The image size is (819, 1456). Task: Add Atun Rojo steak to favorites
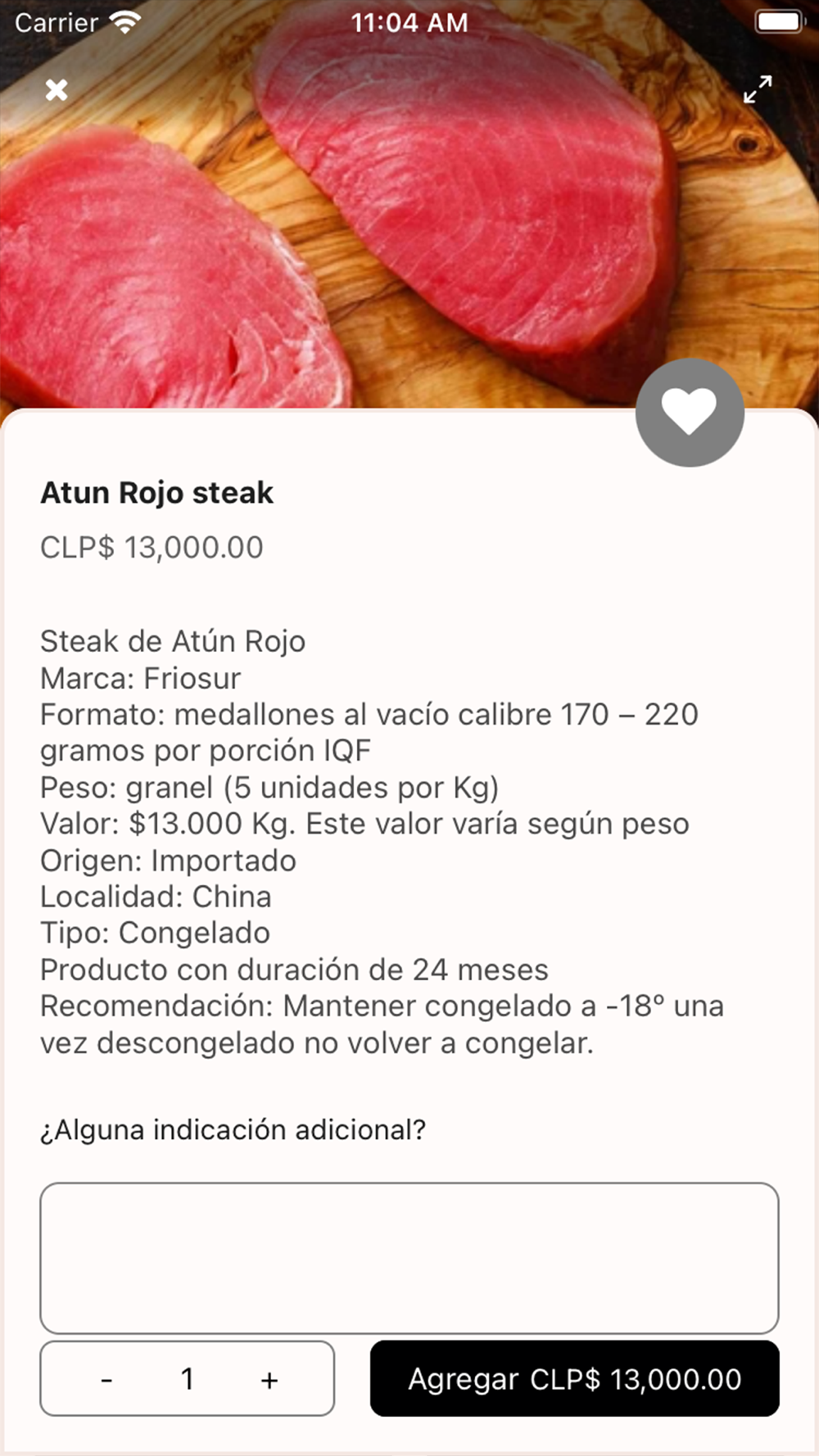[690, 412]
